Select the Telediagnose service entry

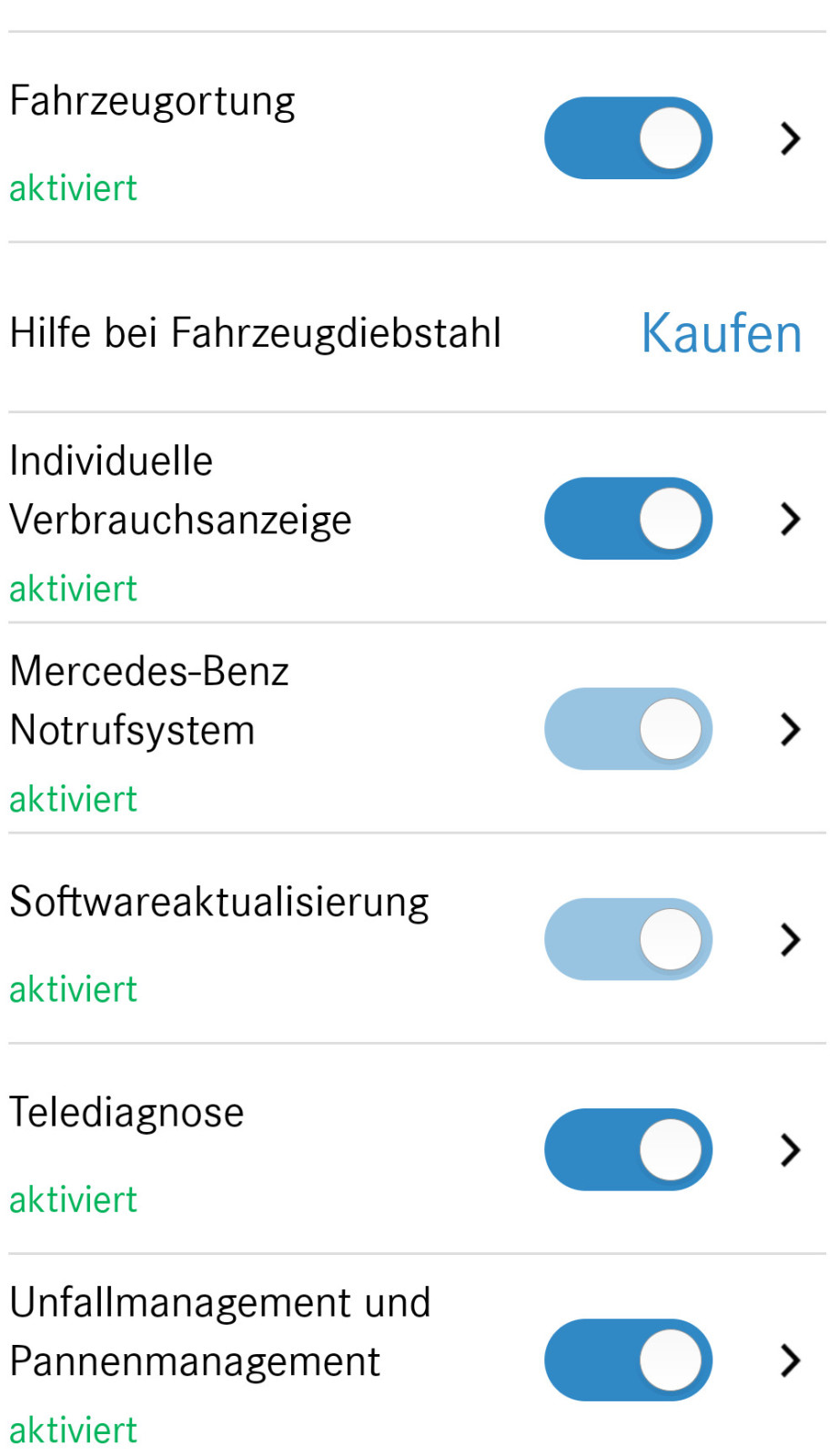pyautogui.click(x=126, y=1111)
